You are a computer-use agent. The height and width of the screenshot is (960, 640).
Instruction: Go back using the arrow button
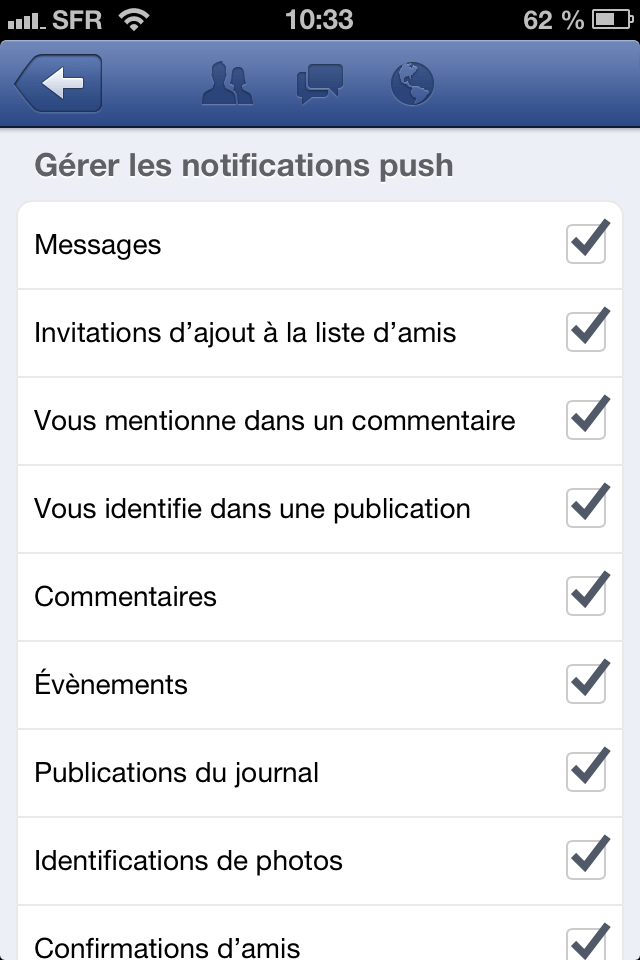60,85
